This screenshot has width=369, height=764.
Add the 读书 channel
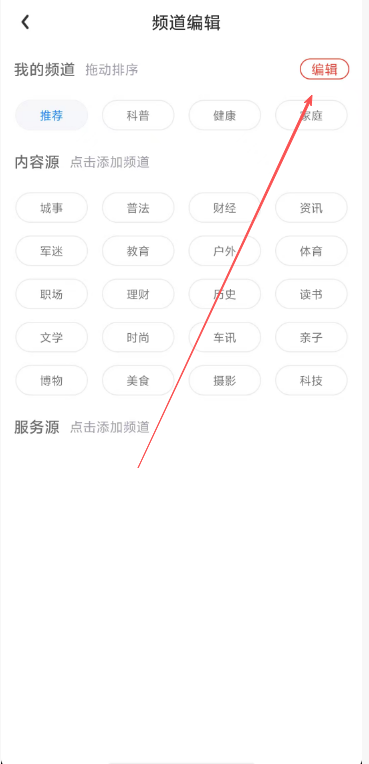(x=311, y=294)
